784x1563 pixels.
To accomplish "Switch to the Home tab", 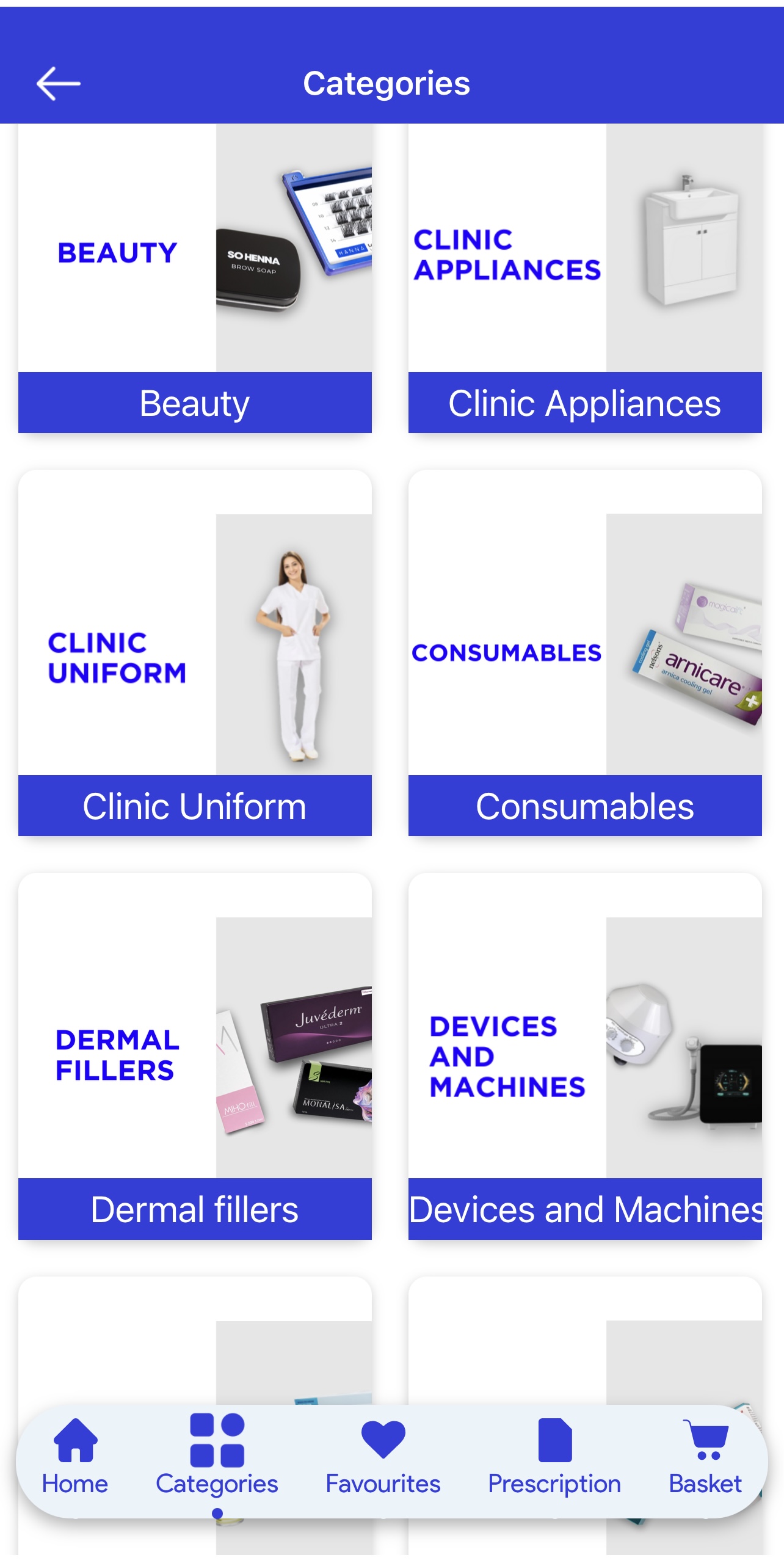I will (75, 1456).
